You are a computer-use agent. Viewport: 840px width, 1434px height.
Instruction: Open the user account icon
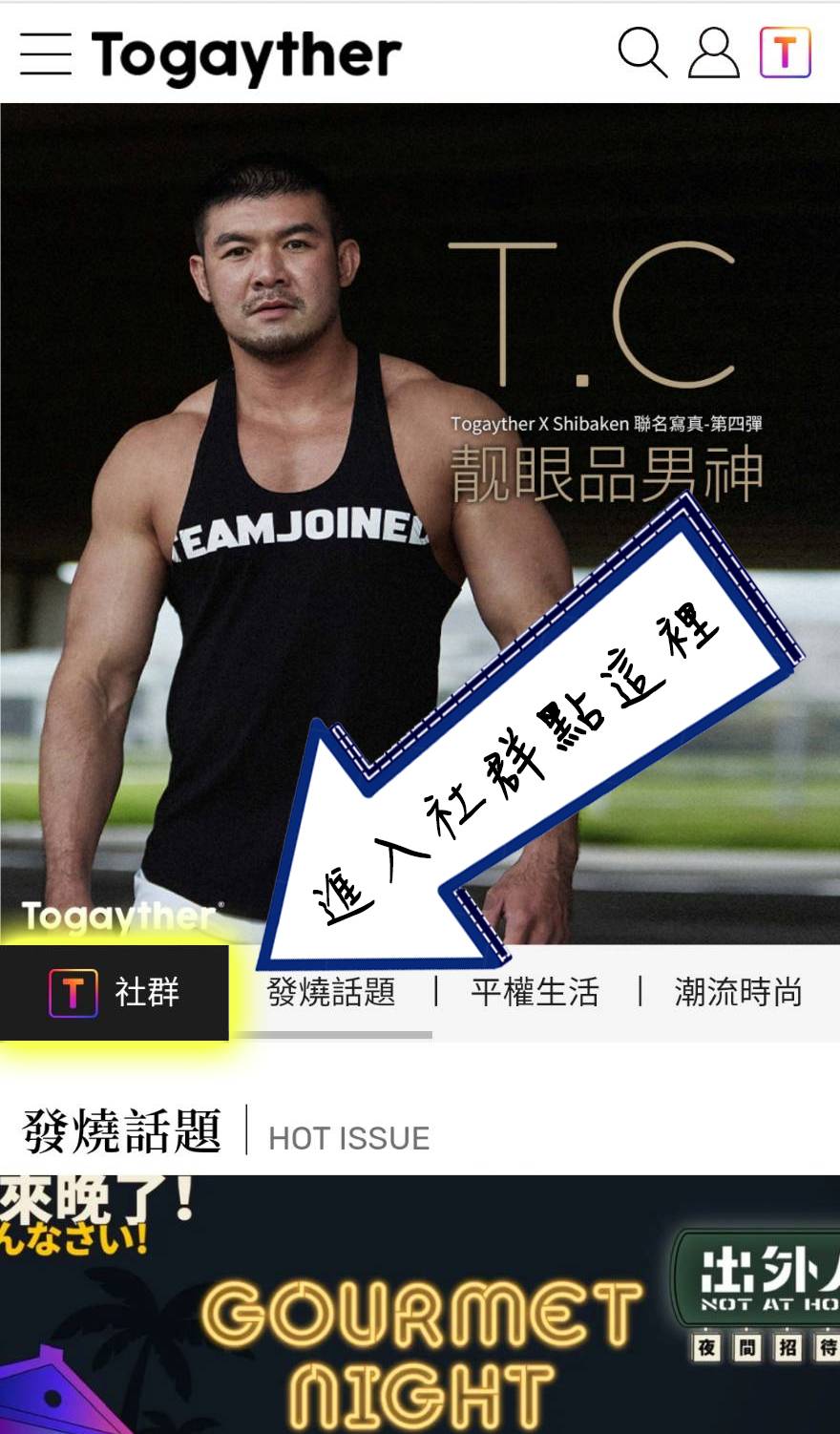pos(714,53)
